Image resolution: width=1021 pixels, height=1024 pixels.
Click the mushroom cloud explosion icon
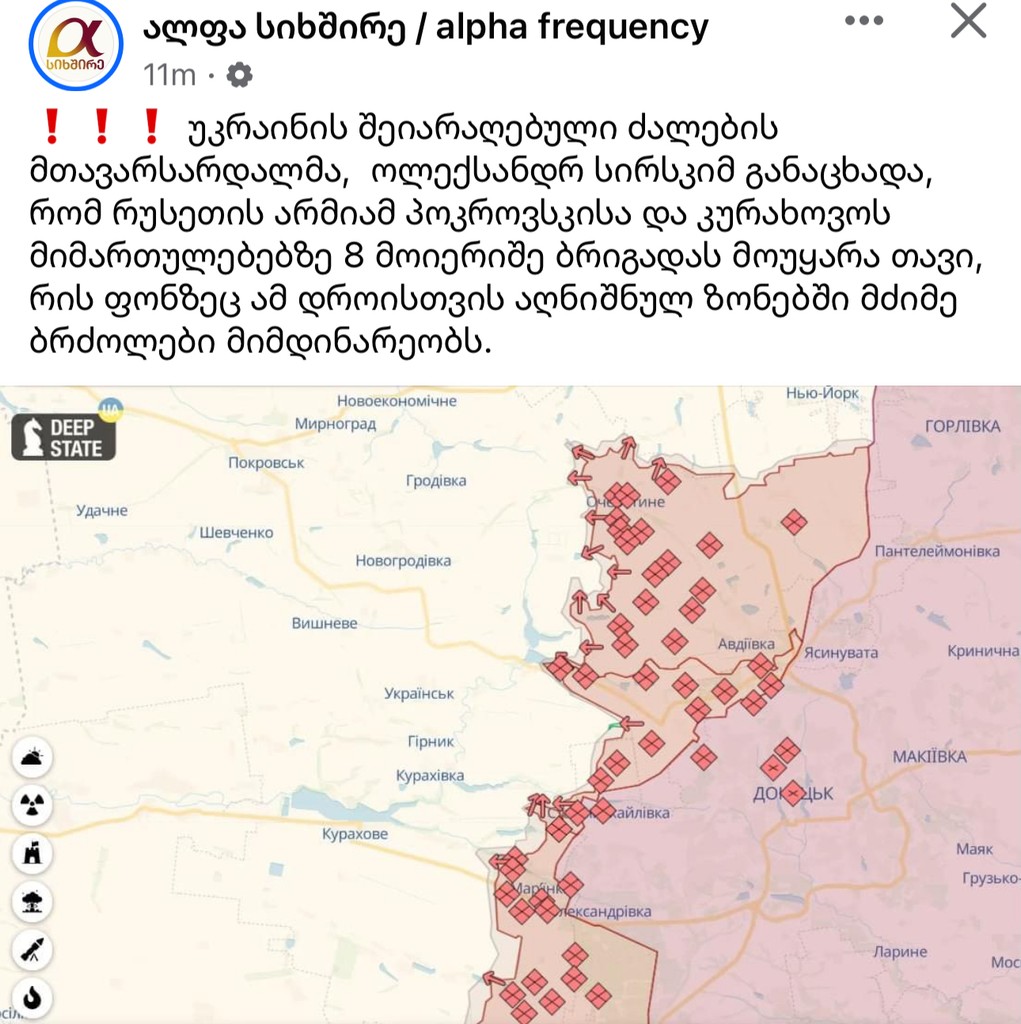click(33, 904)
